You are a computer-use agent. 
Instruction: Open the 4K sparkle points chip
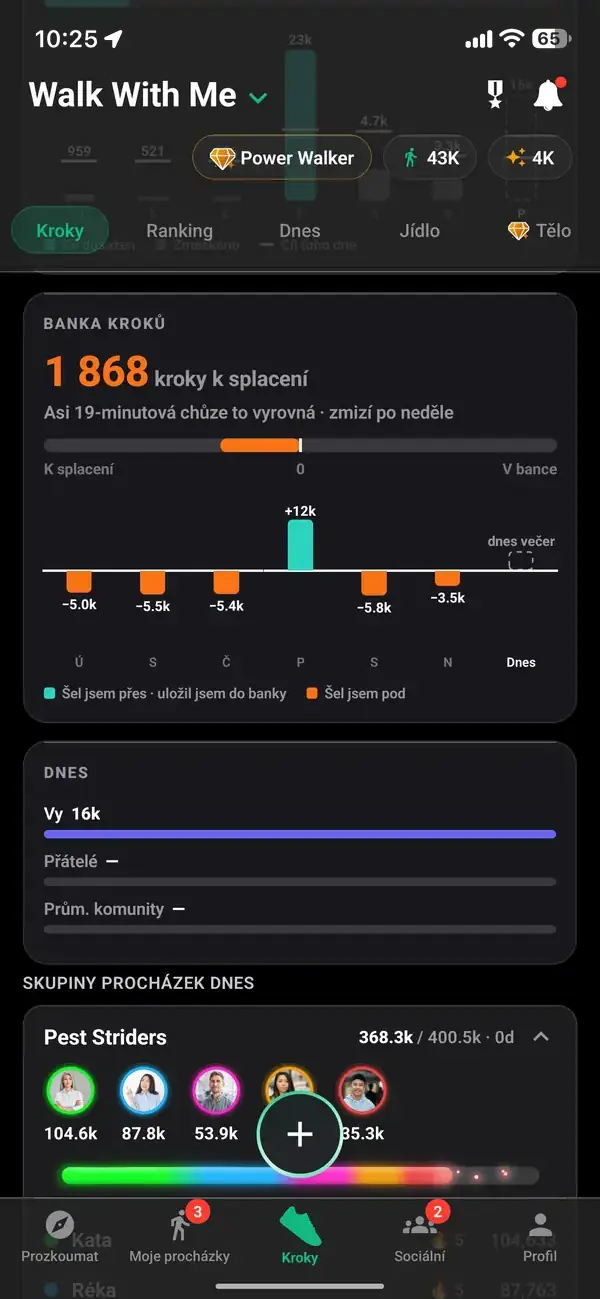pyautogui.click(x=530, y=157)
